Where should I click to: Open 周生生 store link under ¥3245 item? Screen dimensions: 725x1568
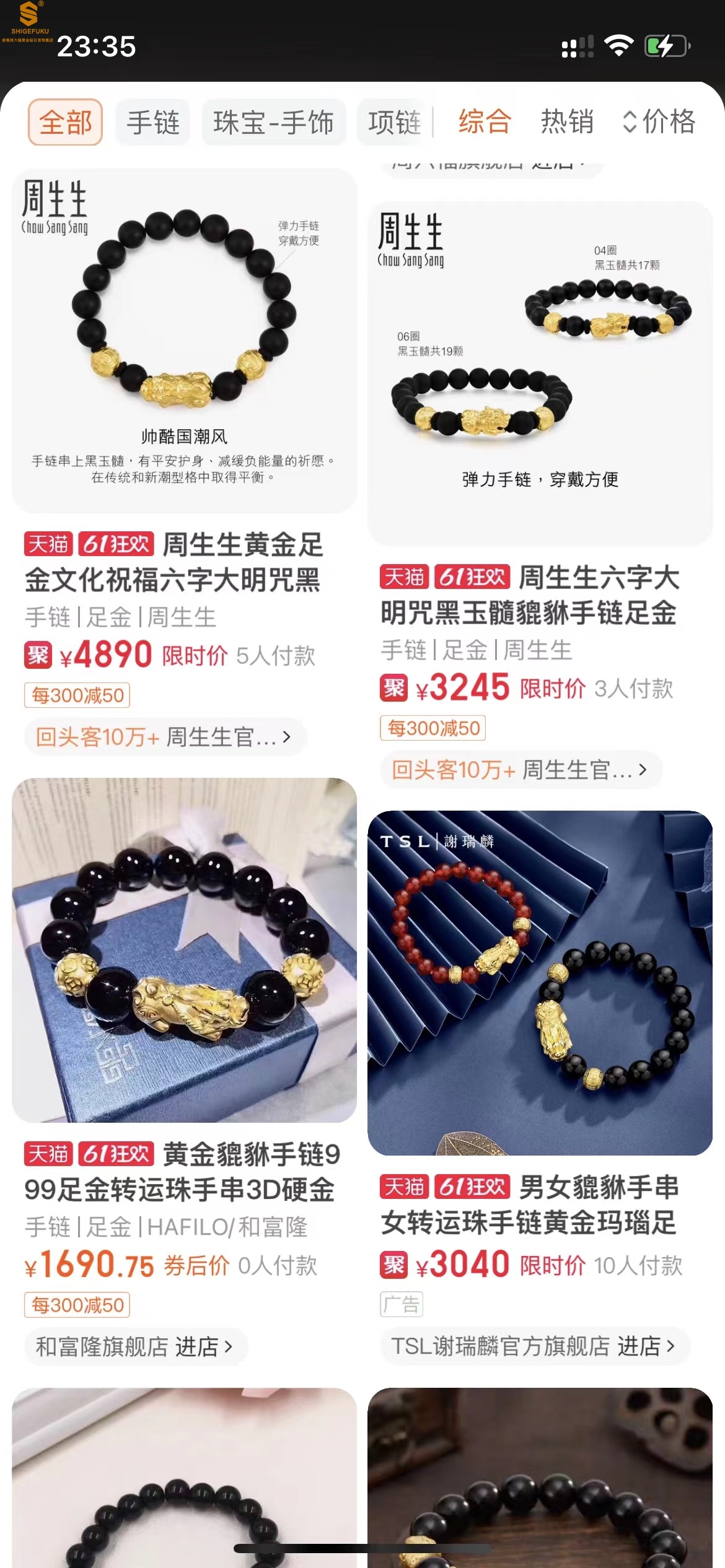(521, 770)
